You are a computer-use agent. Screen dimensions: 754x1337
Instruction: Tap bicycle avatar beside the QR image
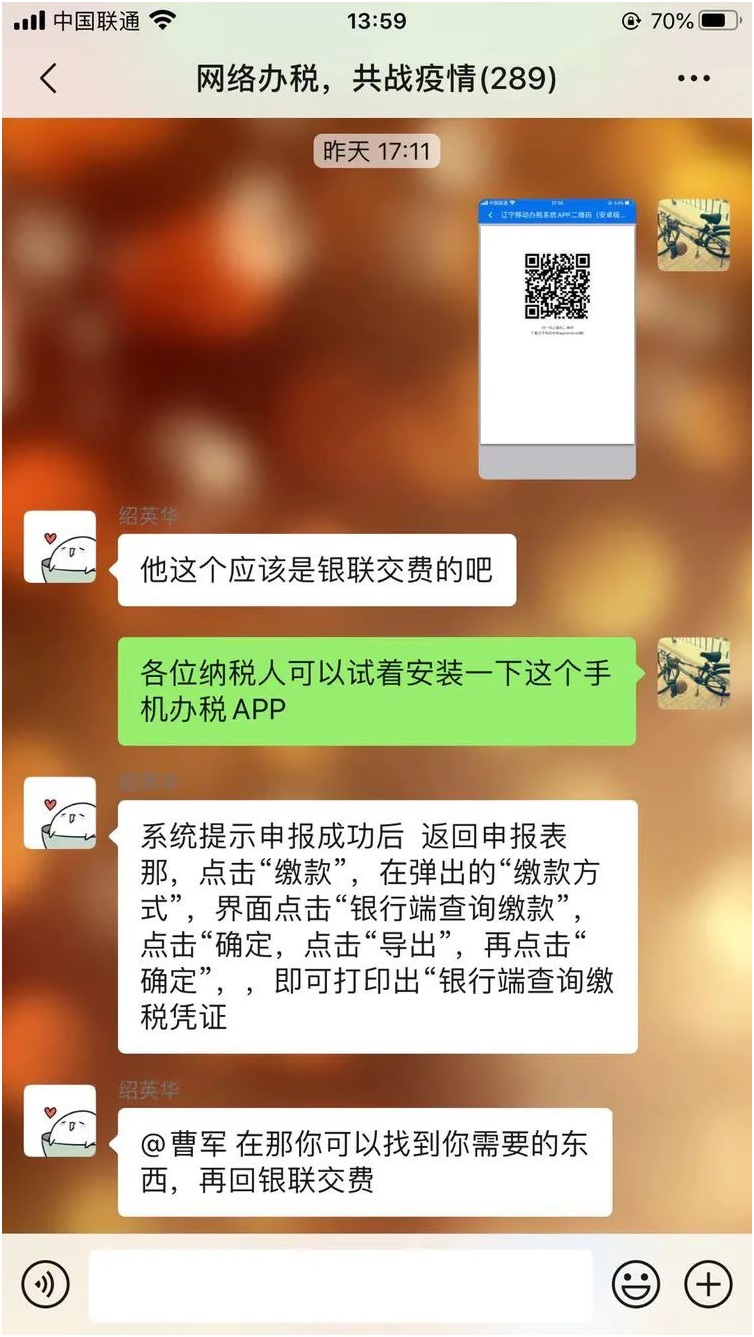point(693,235)
